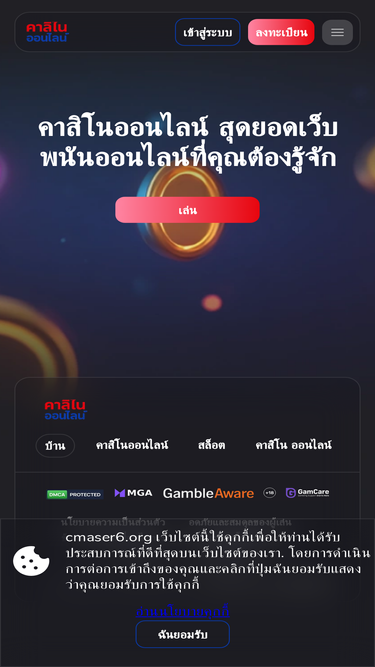Read the cookie policy link
Screen dimensions: 375x667
click(183, 611)
